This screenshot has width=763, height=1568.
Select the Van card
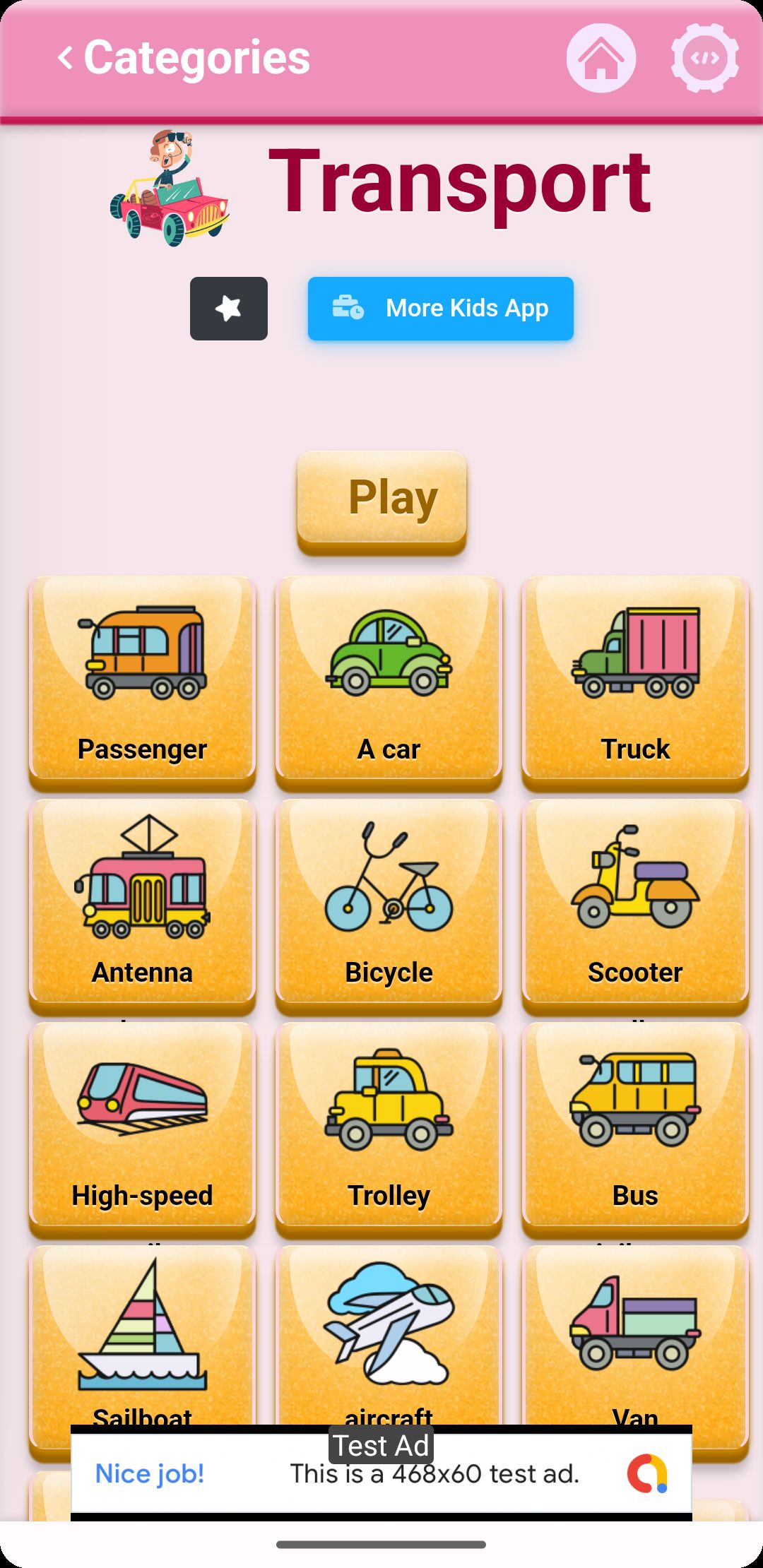coord(634,1335)
